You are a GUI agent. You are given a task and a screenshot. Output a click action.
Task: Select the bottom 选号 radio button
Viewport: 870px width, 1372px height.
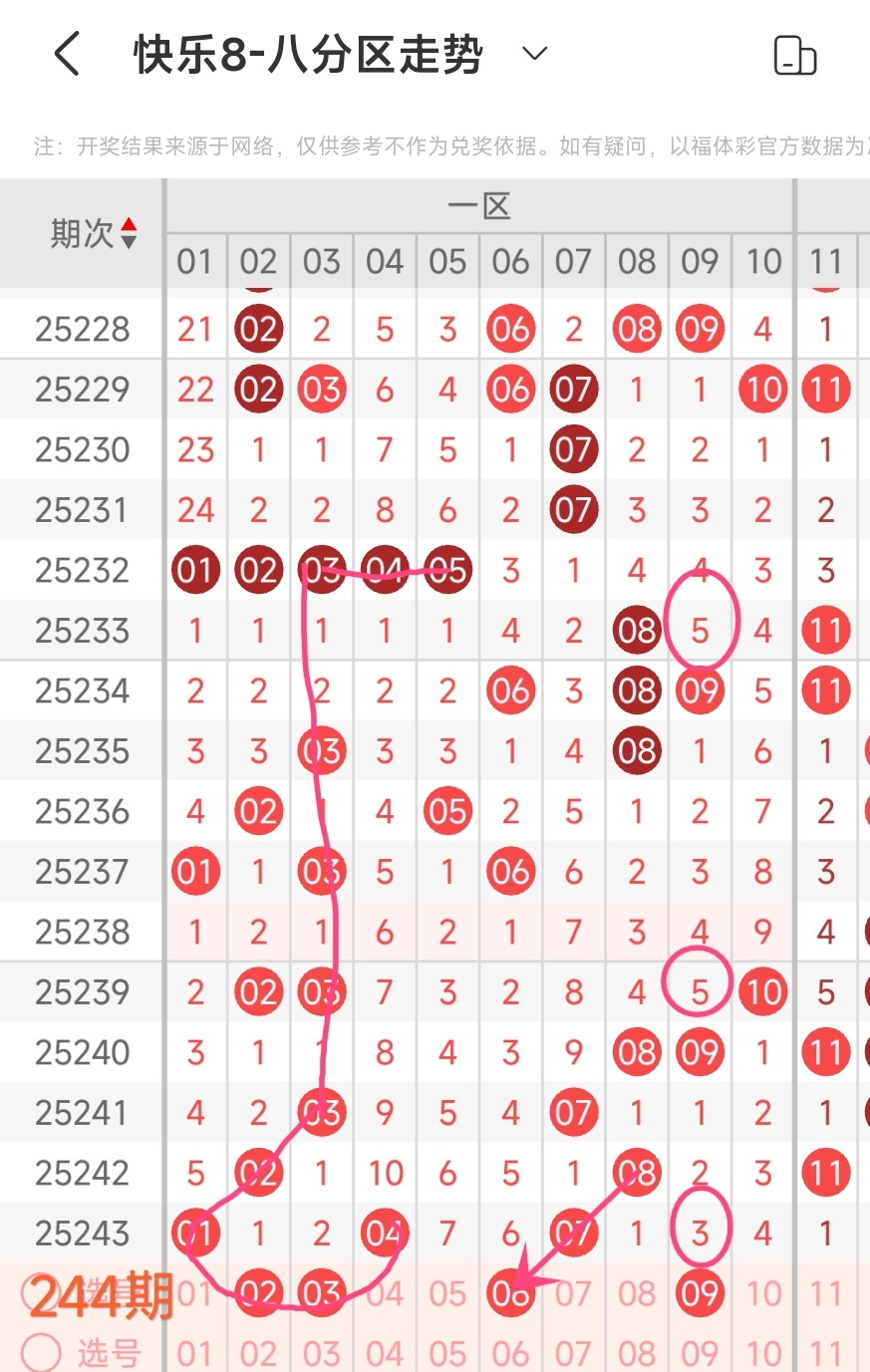41,1352
